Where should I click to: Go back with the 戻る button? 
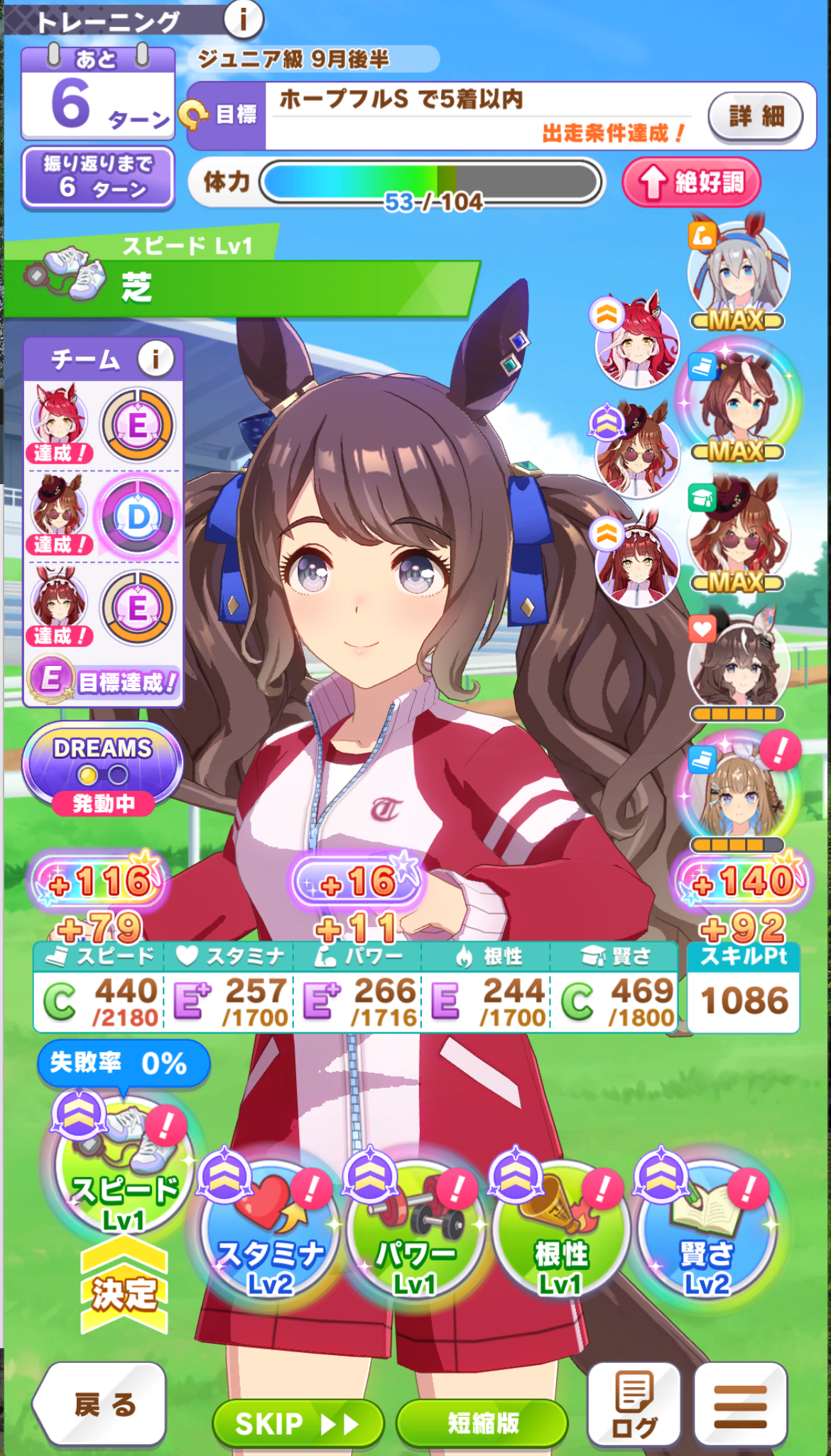click(100, 1404)
